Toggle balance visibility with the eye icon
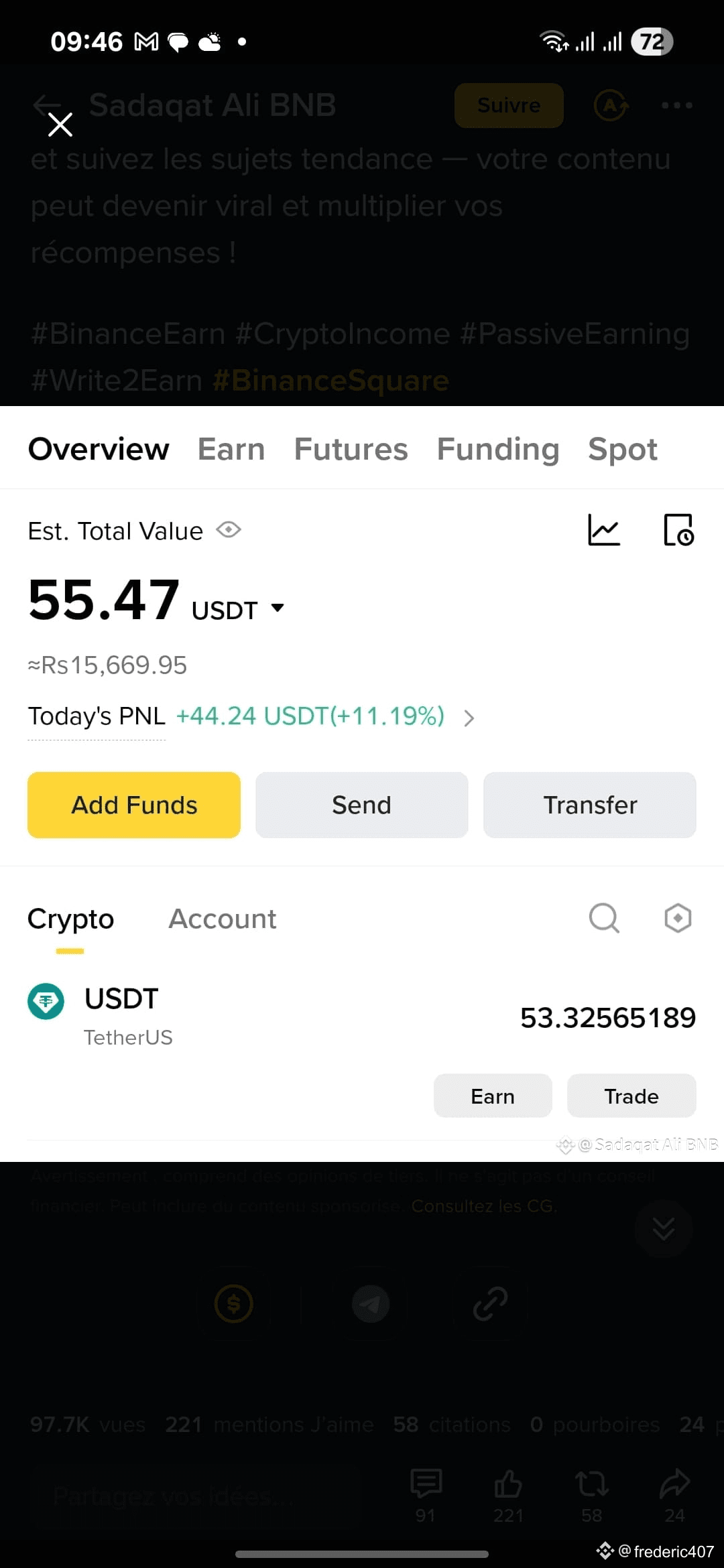 point(229,530)
